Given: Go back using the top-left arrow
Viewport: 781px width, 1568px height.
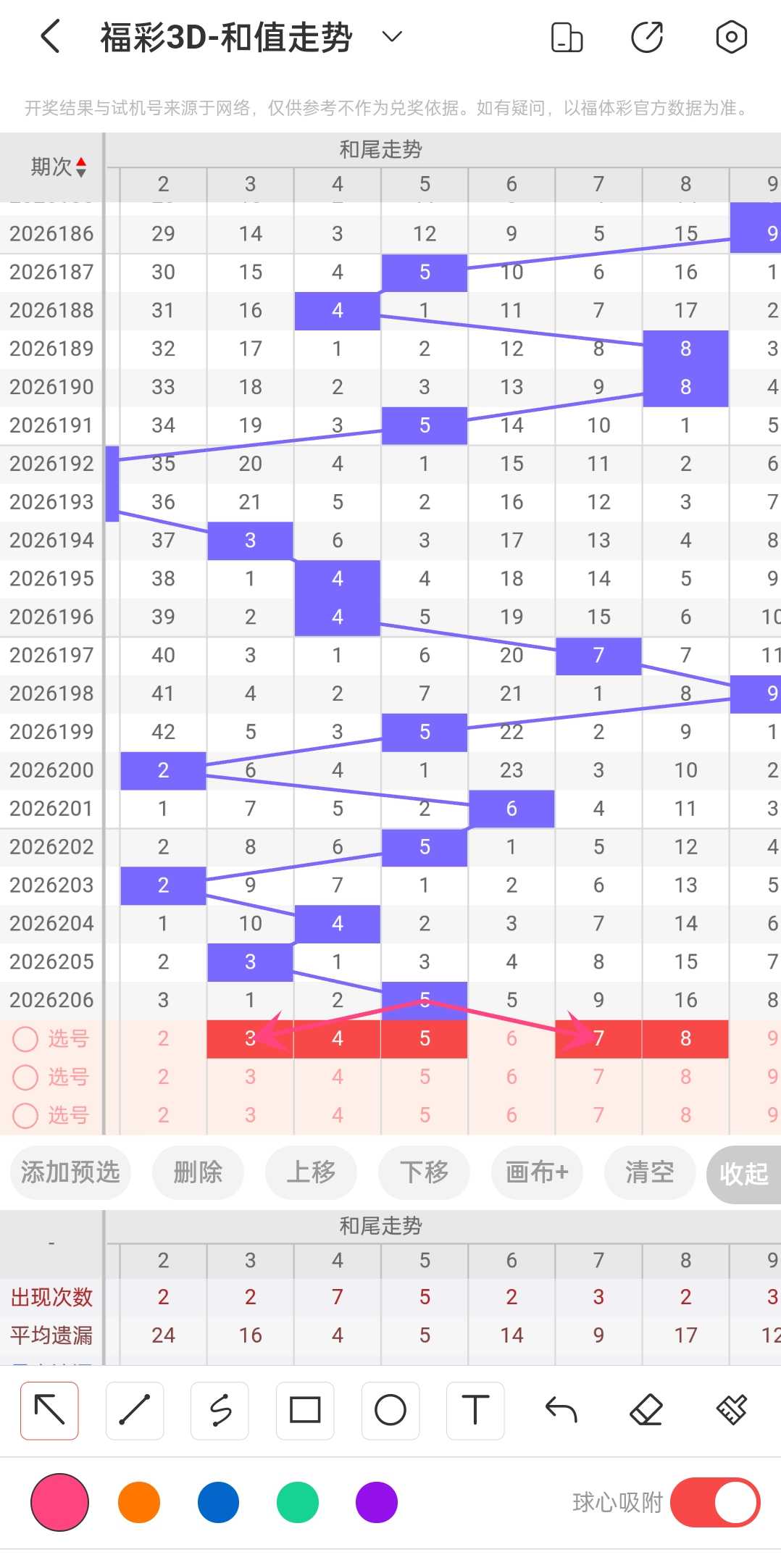Looking at the screenshot, I should click(x=49, y=36).
